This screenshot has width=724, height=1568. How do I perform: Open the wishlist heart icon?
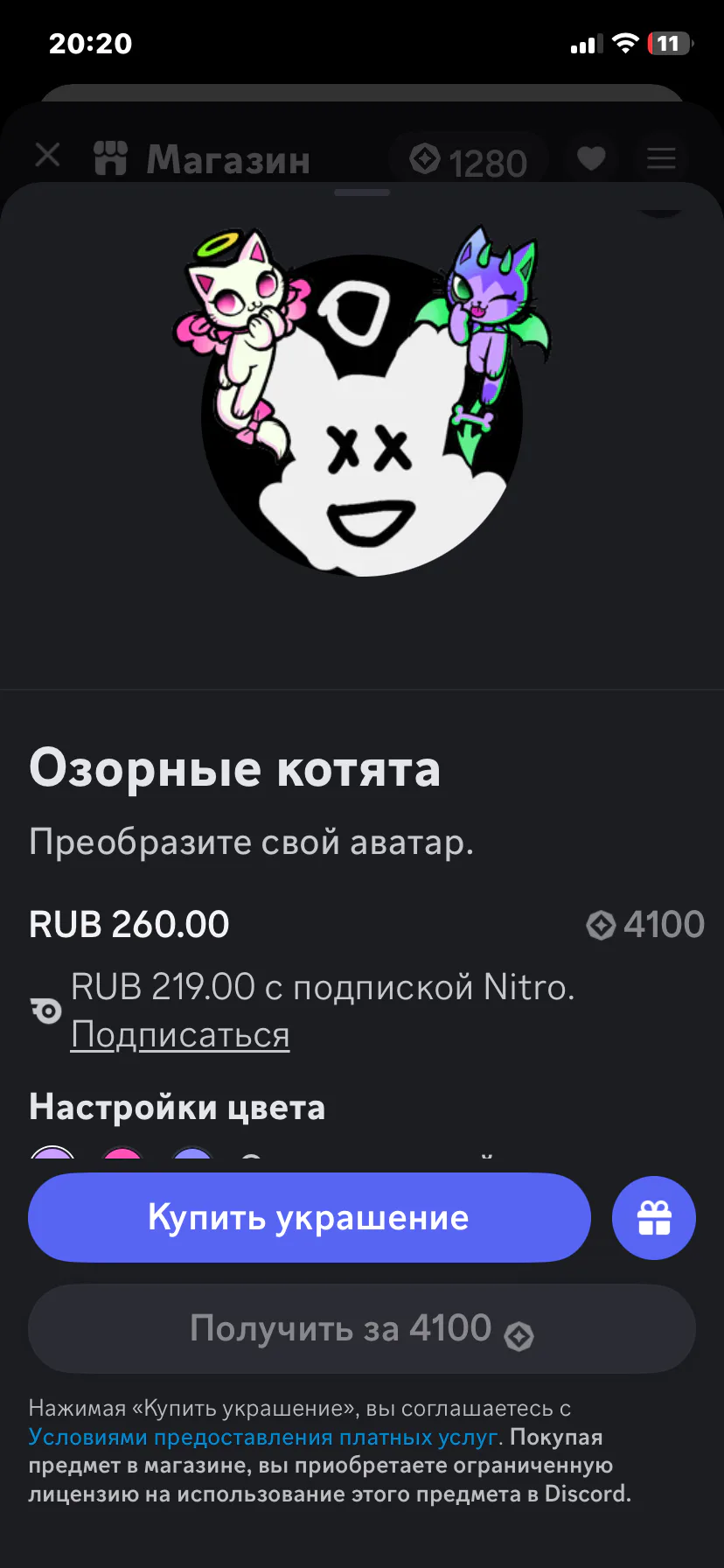(x=591, y=158)
